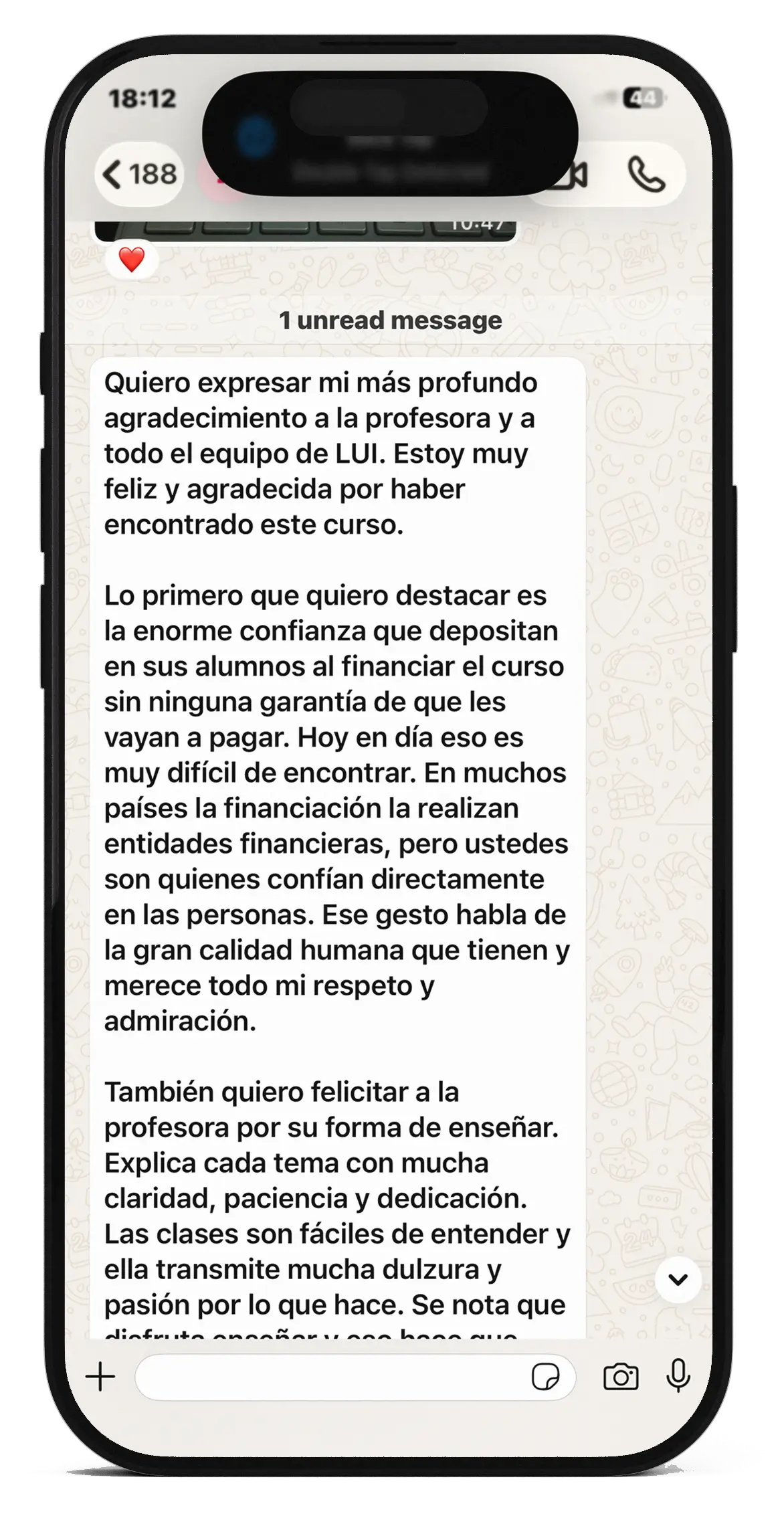Screen dimensions: 784x1526
Task: Start a video call with this contact
Action: click(x=570, y=175)
